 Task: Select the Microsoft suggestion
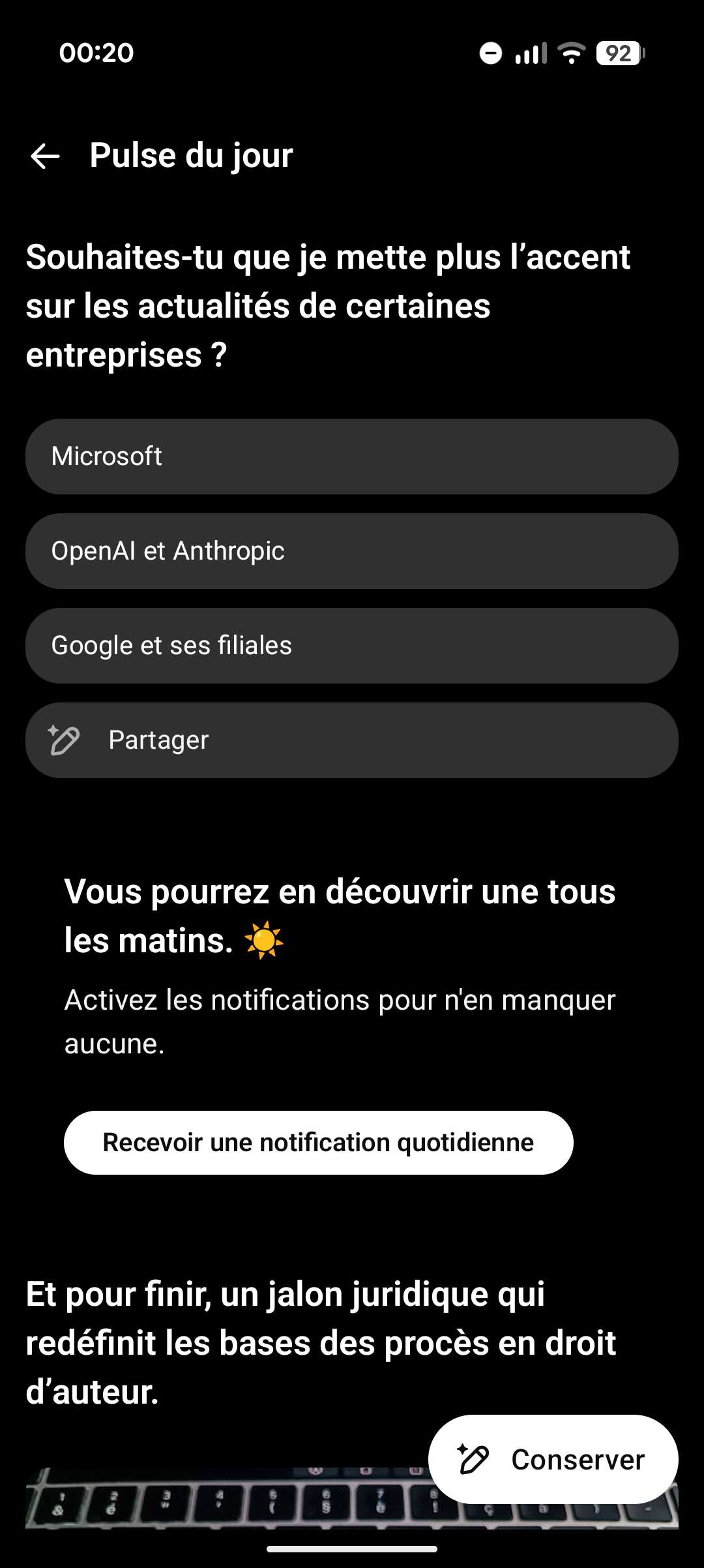(x=351, y=457)
